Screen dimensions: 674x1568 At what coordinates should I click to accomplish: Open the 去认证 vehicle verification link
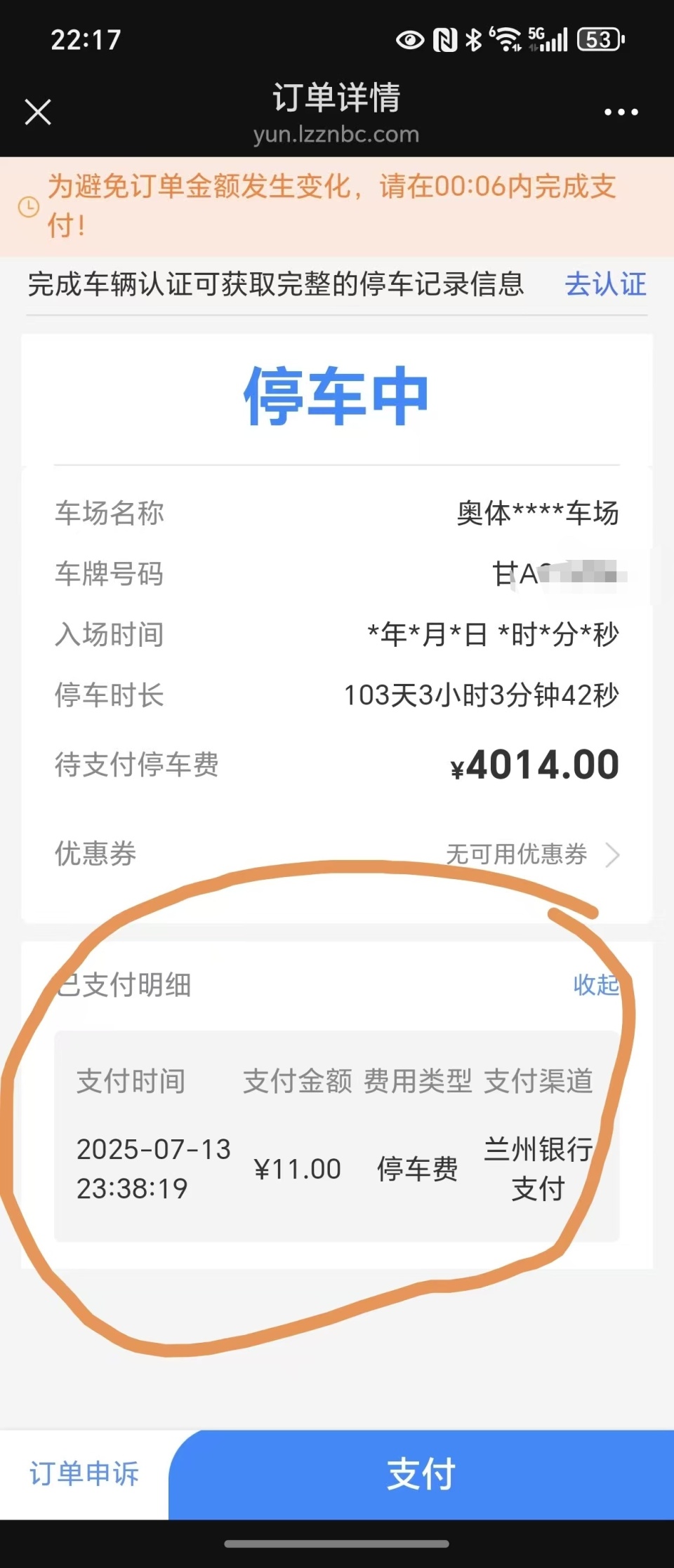pos(607,284)
